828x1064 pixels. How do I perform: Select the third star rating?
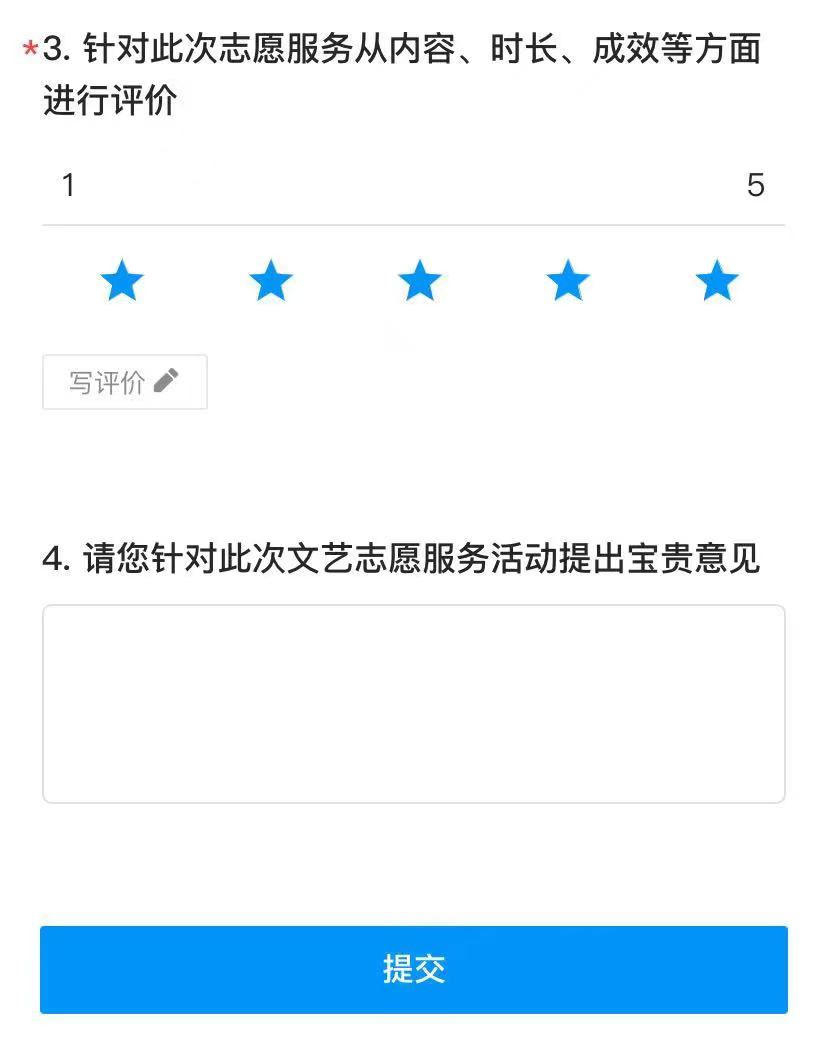tap(420, 281)
